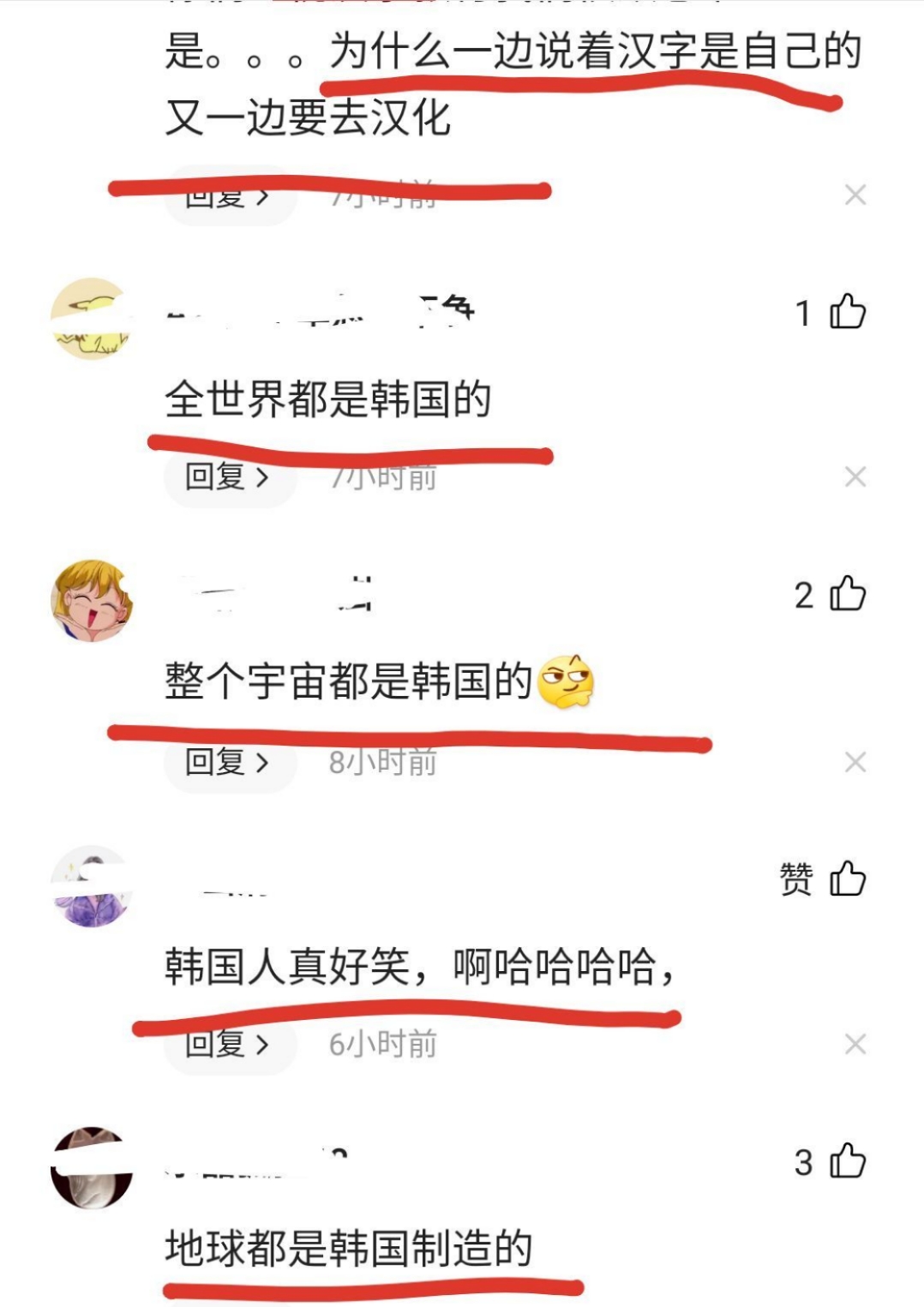Dismiss the comment 韩国人真好笑

[x=855, y=1044]
